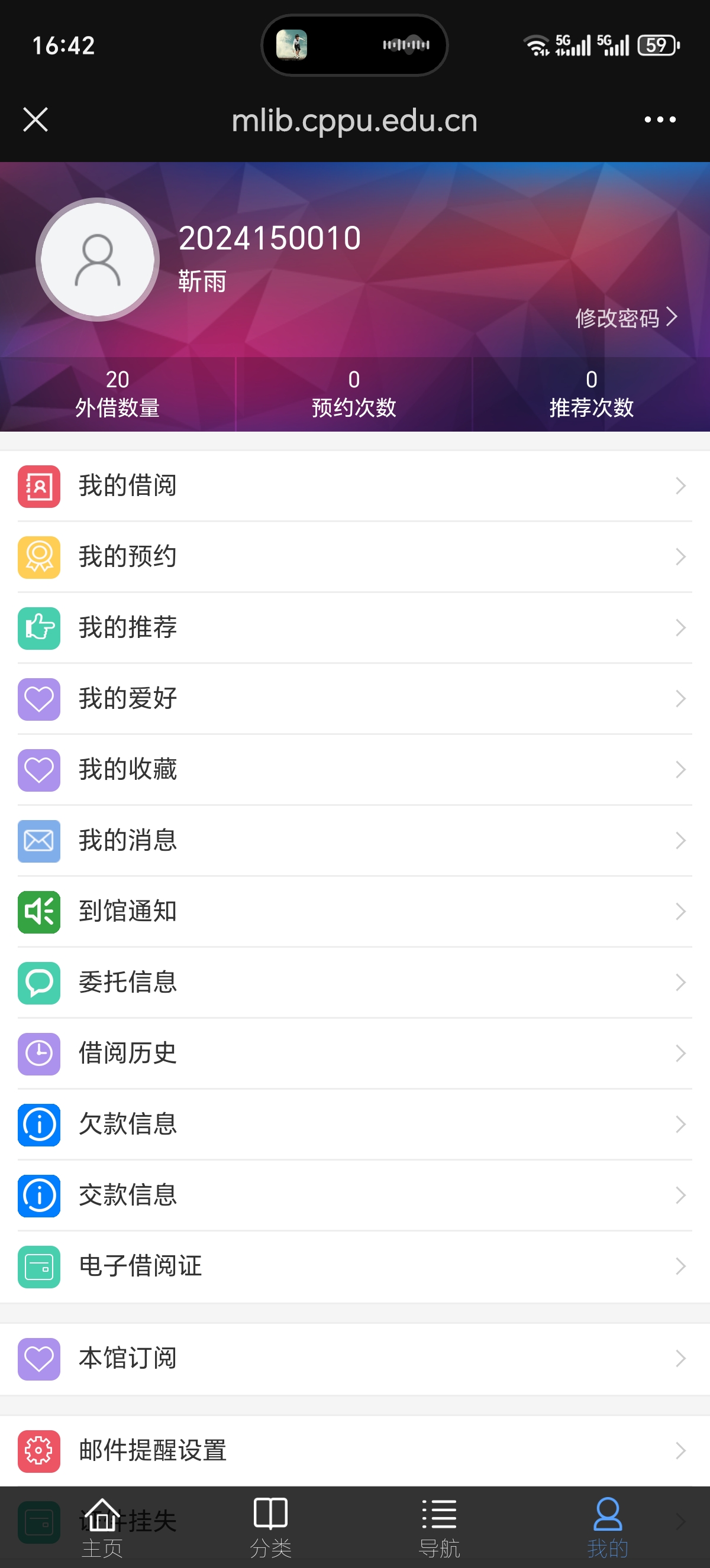This screenshot has height=1568, width=710.
Task: View 我的推荐 recommendations
Action: [354, 627]
